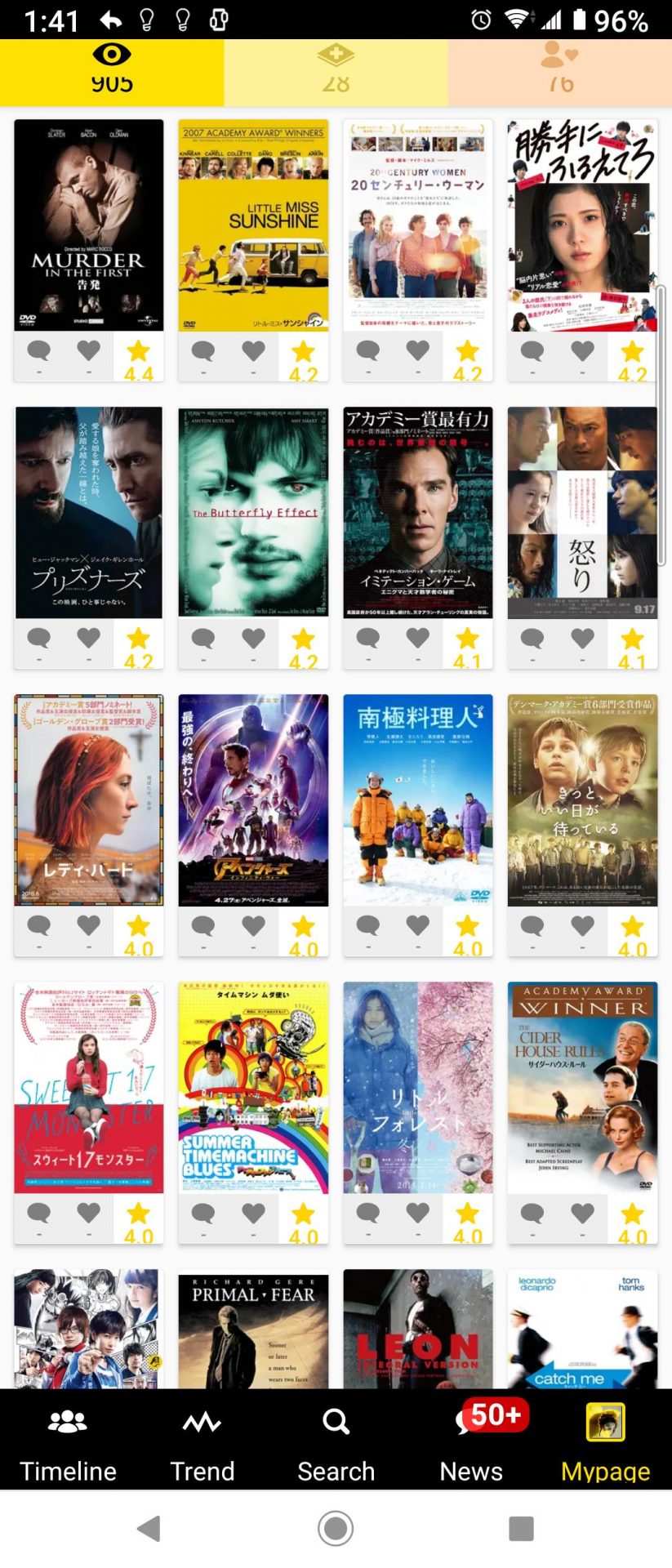The height and width of the screenshot is (1568, 672).
Task: Open Summer Timemachine Blues movie card
Action: 253,1087
